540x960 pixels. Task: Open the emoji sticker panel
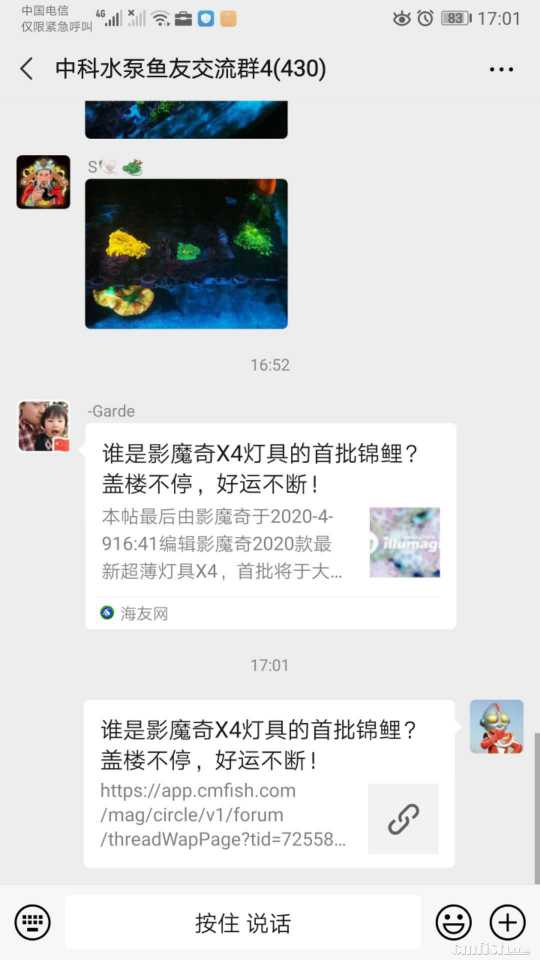(x=454, y=923)
